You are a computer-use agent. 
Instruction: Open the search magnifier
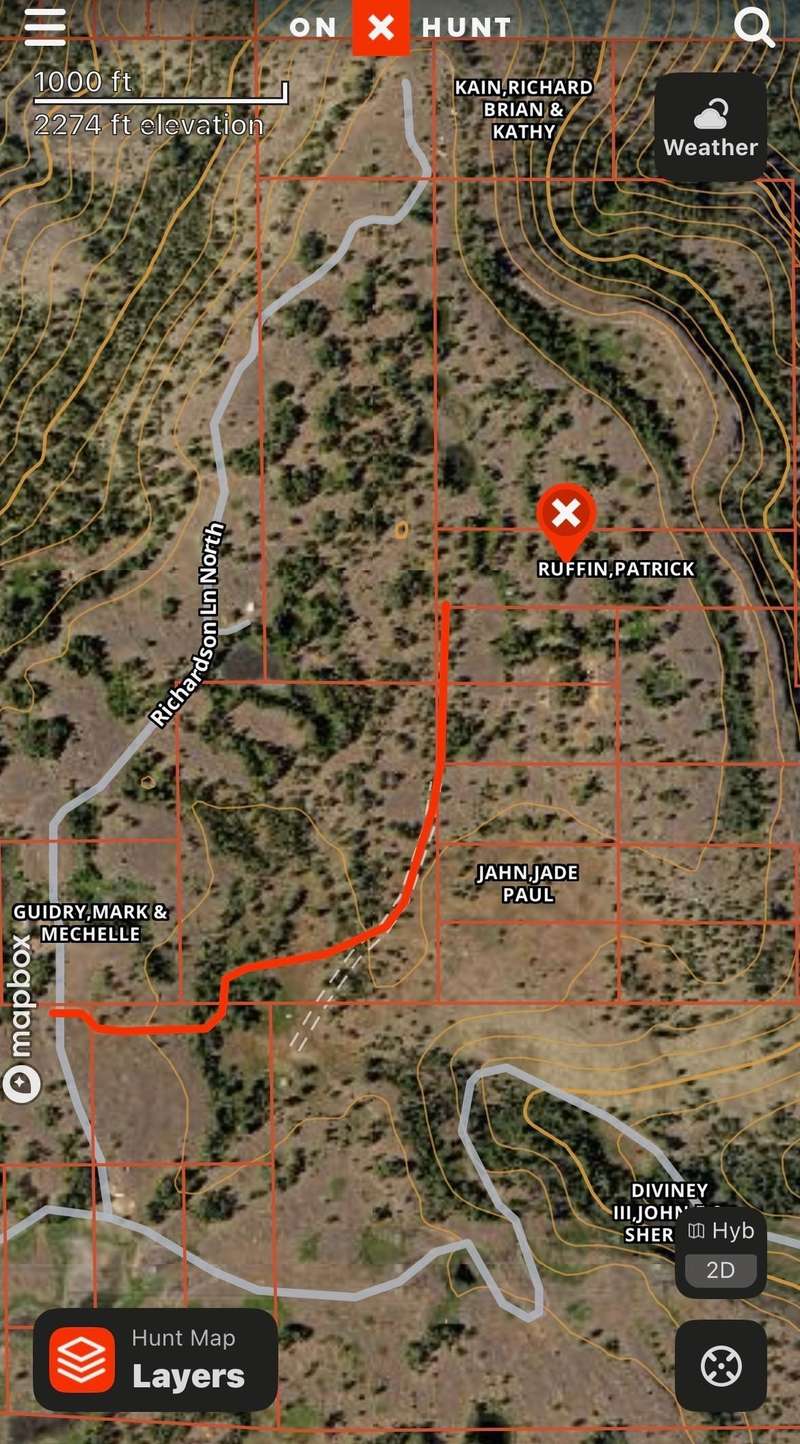(754, 28)
